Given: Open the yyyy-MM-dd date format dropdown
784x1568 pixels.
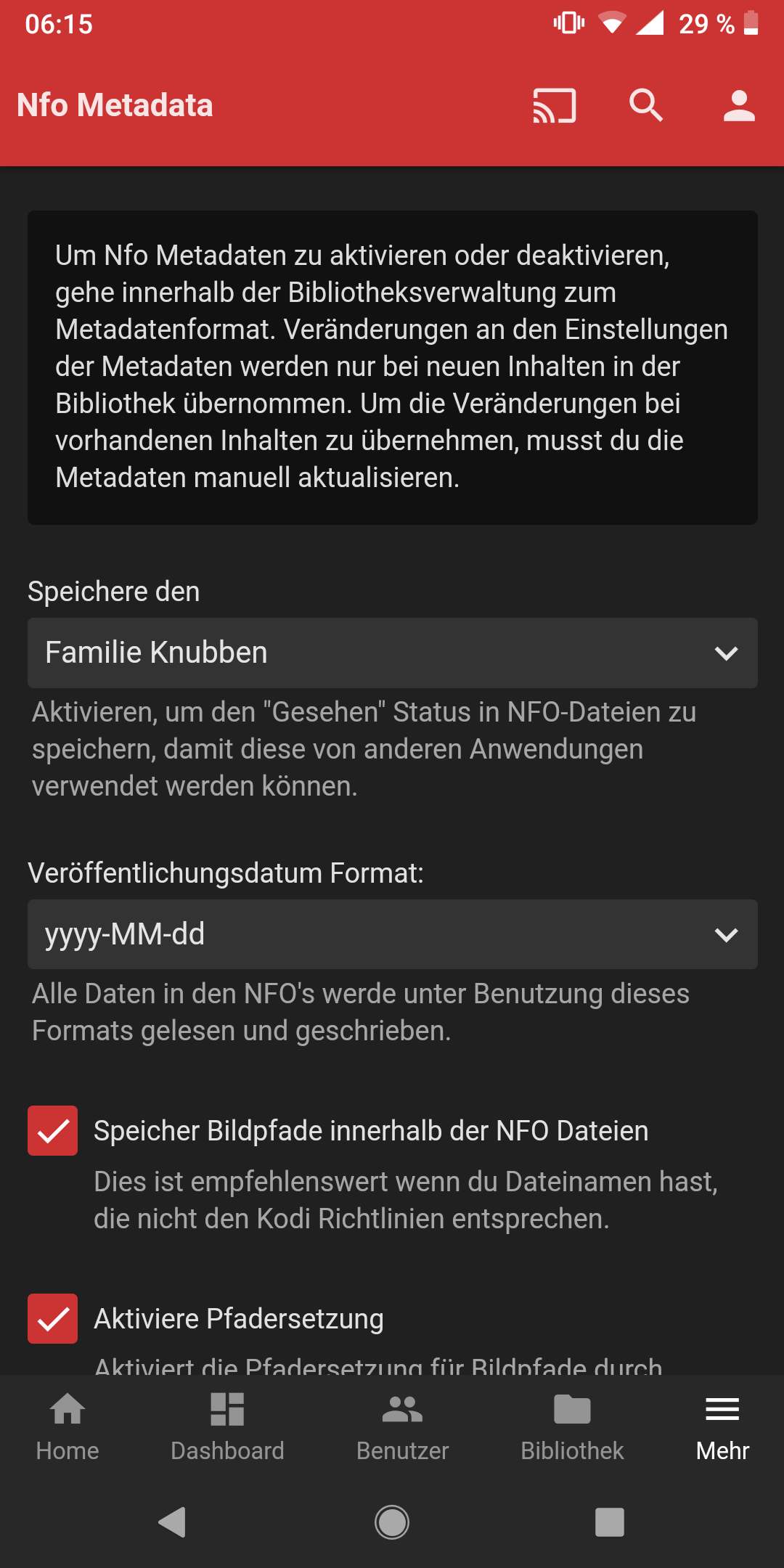Looking at the screenshot, I should [393, 934].
